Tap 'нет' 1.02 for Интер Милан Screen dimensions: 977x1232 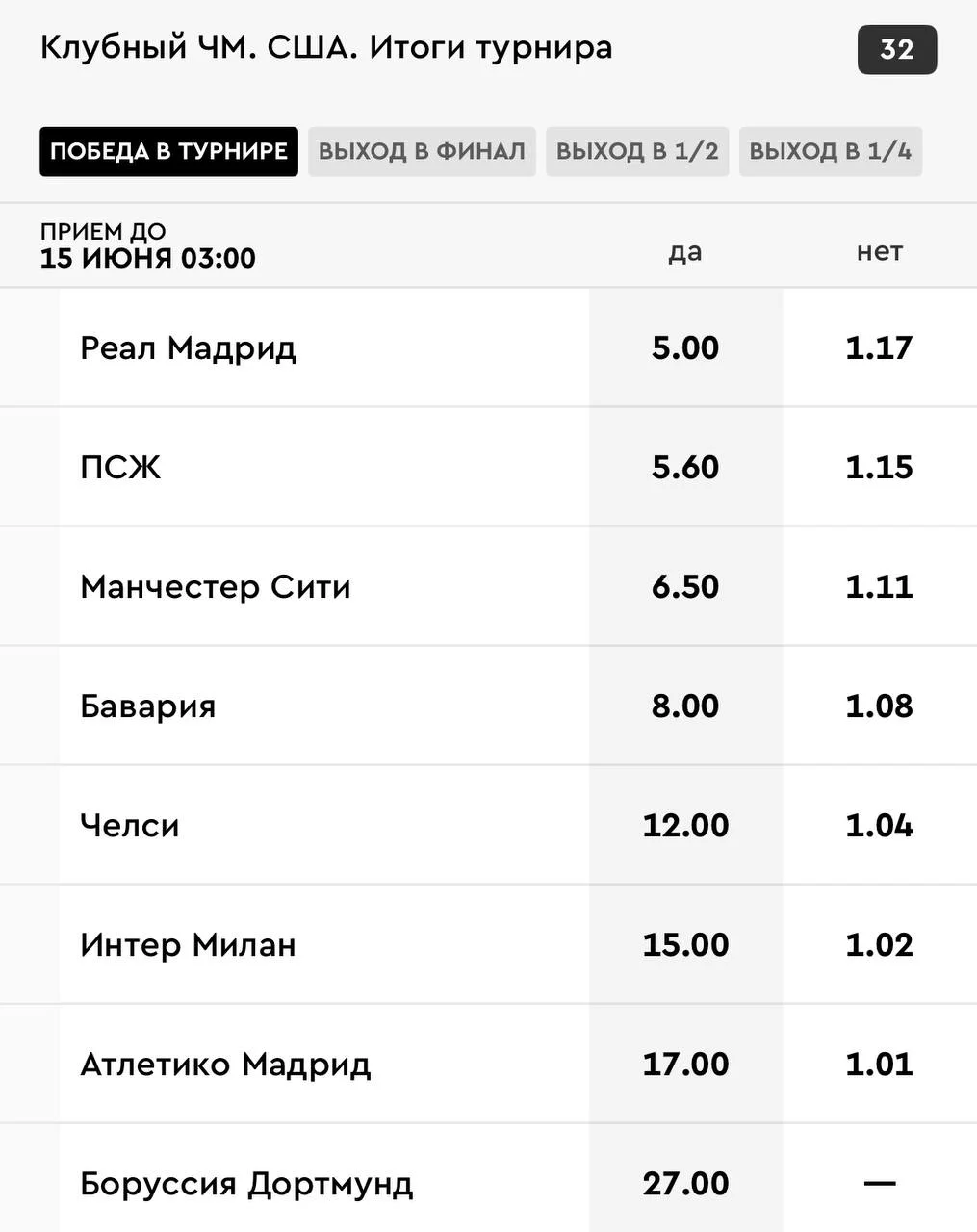(879, 944)
